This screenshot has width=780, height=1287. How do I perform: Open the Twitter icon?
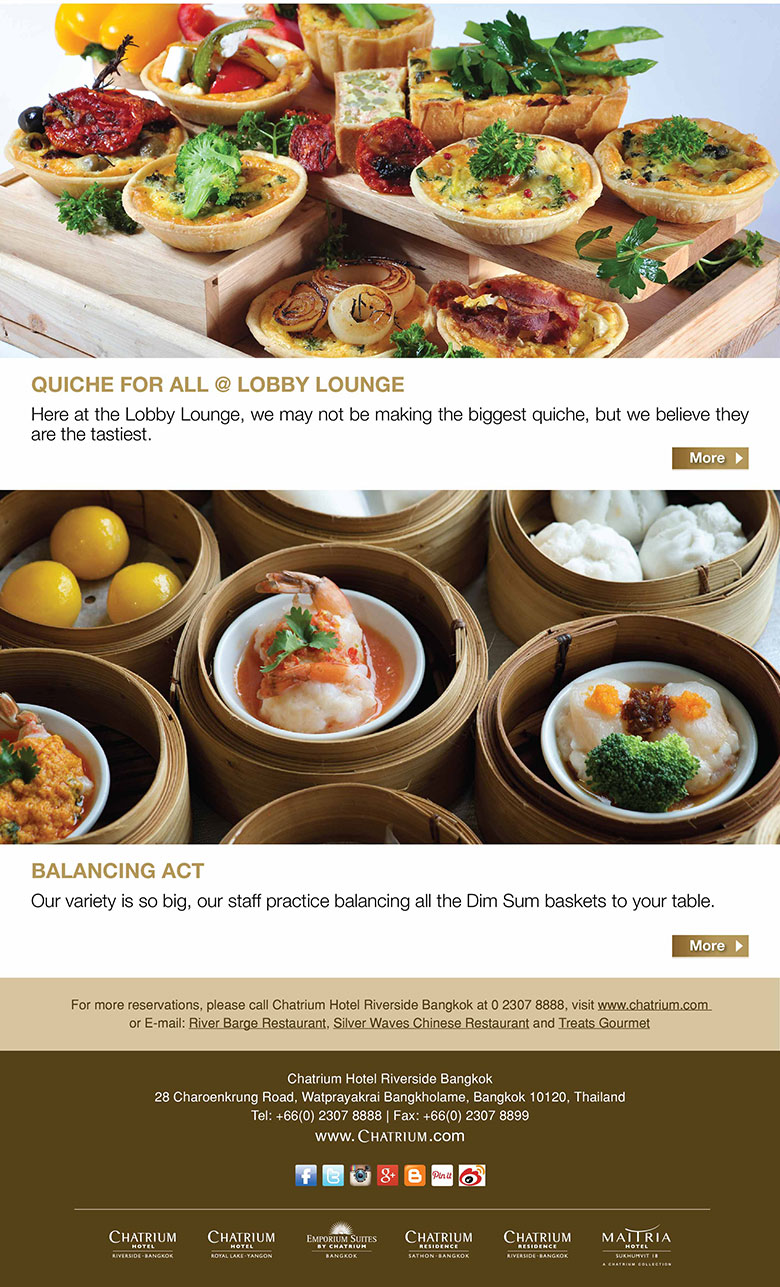tap(333, 1176)
